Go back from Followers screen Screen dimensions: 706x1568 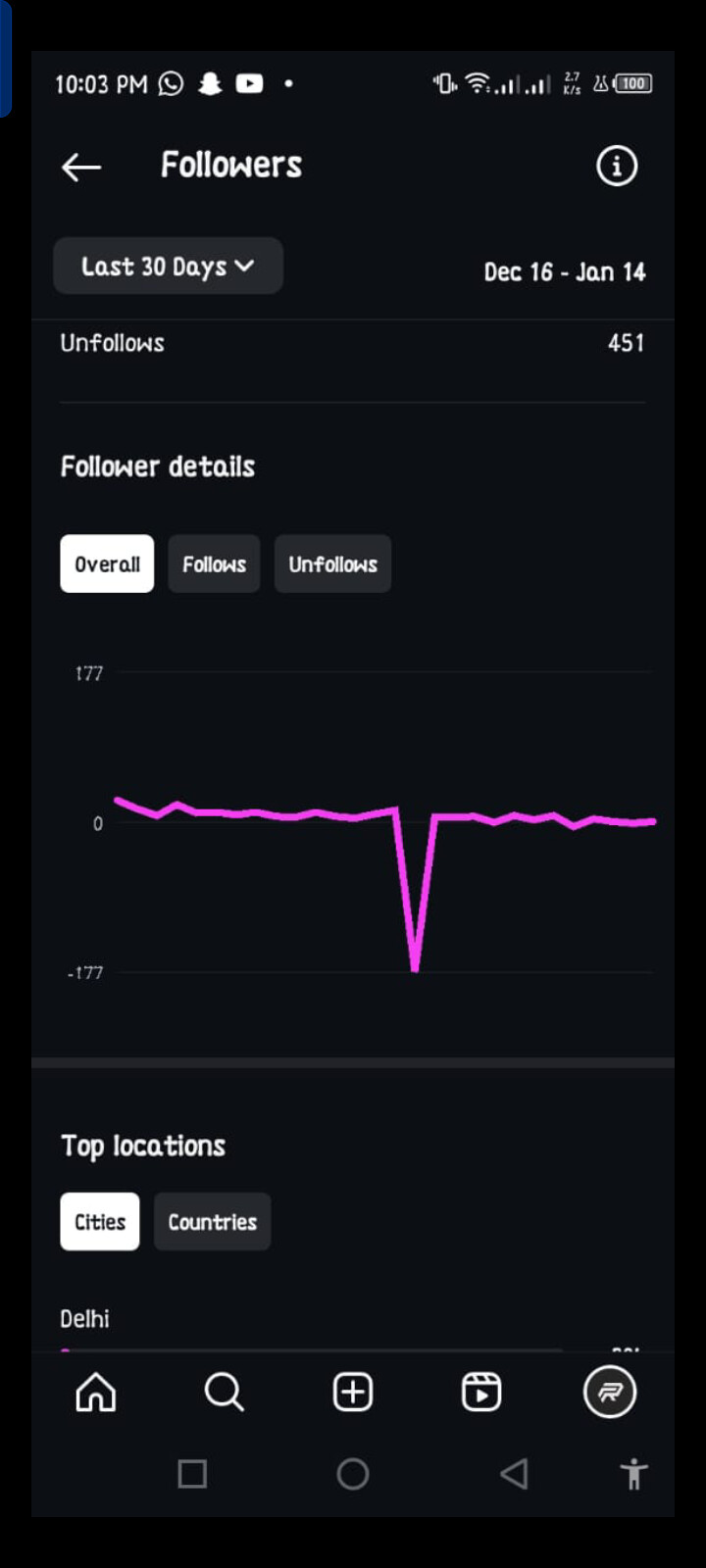point(81,168)
